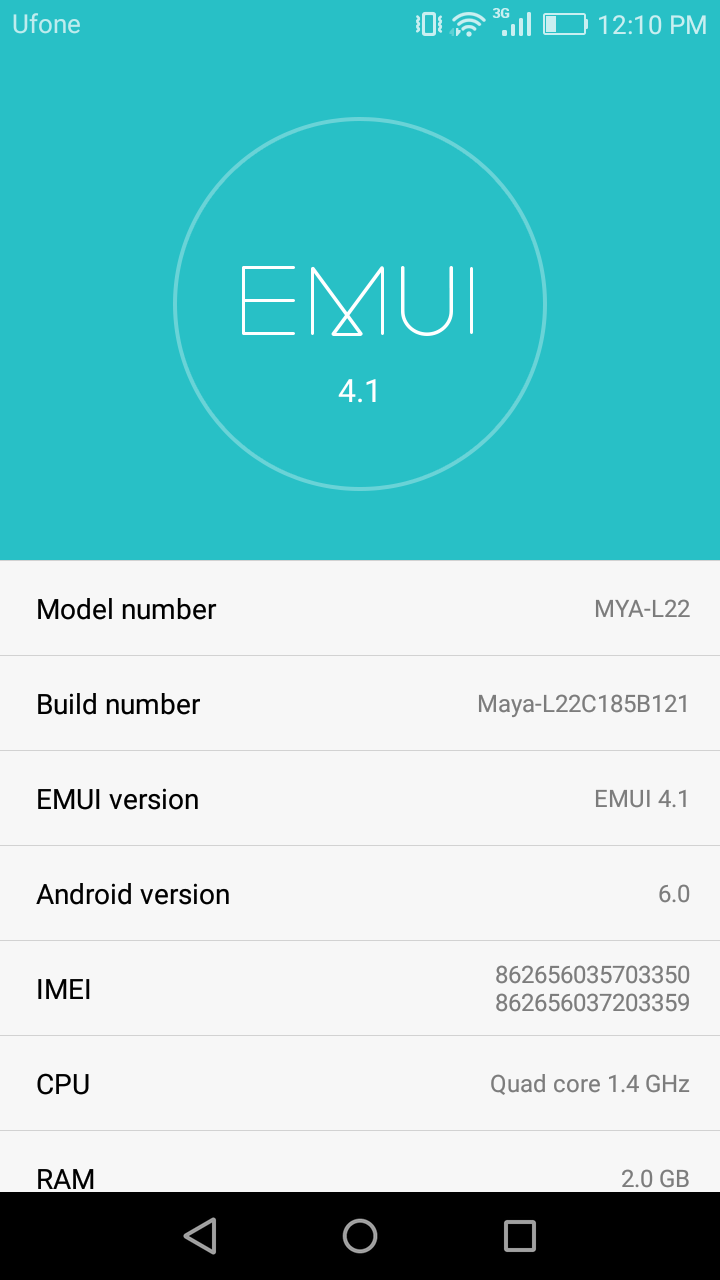Go back using the navigation bar
The image size is (720, 1280).
[x=200, y=1236]
